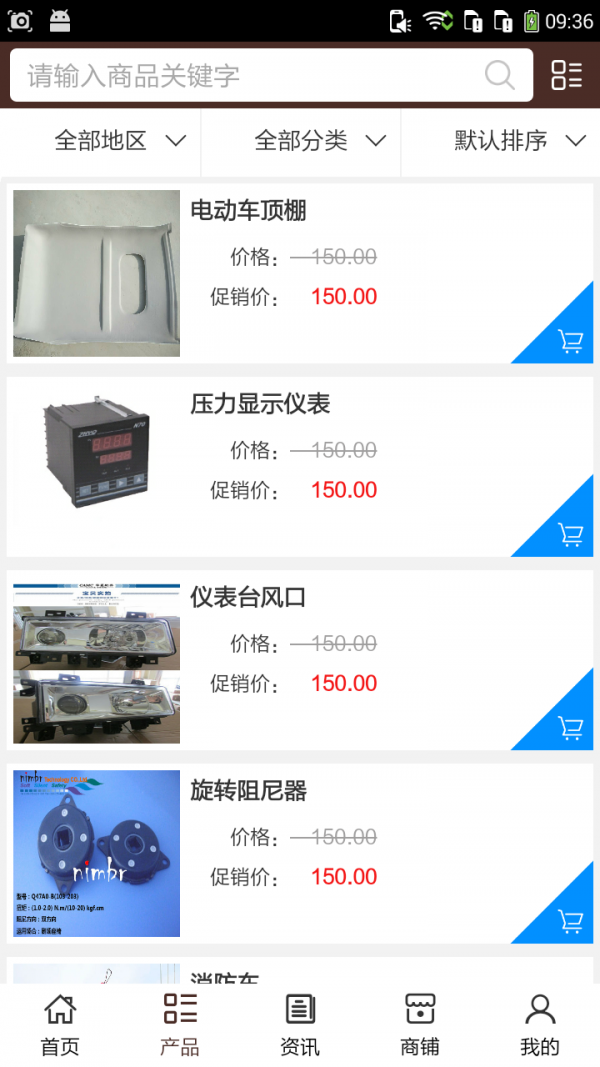This screenshot has height=1067, width=600.
Task: Go to the 首页 home tab
Action: pyautogui.click(x=60, y=1025)
